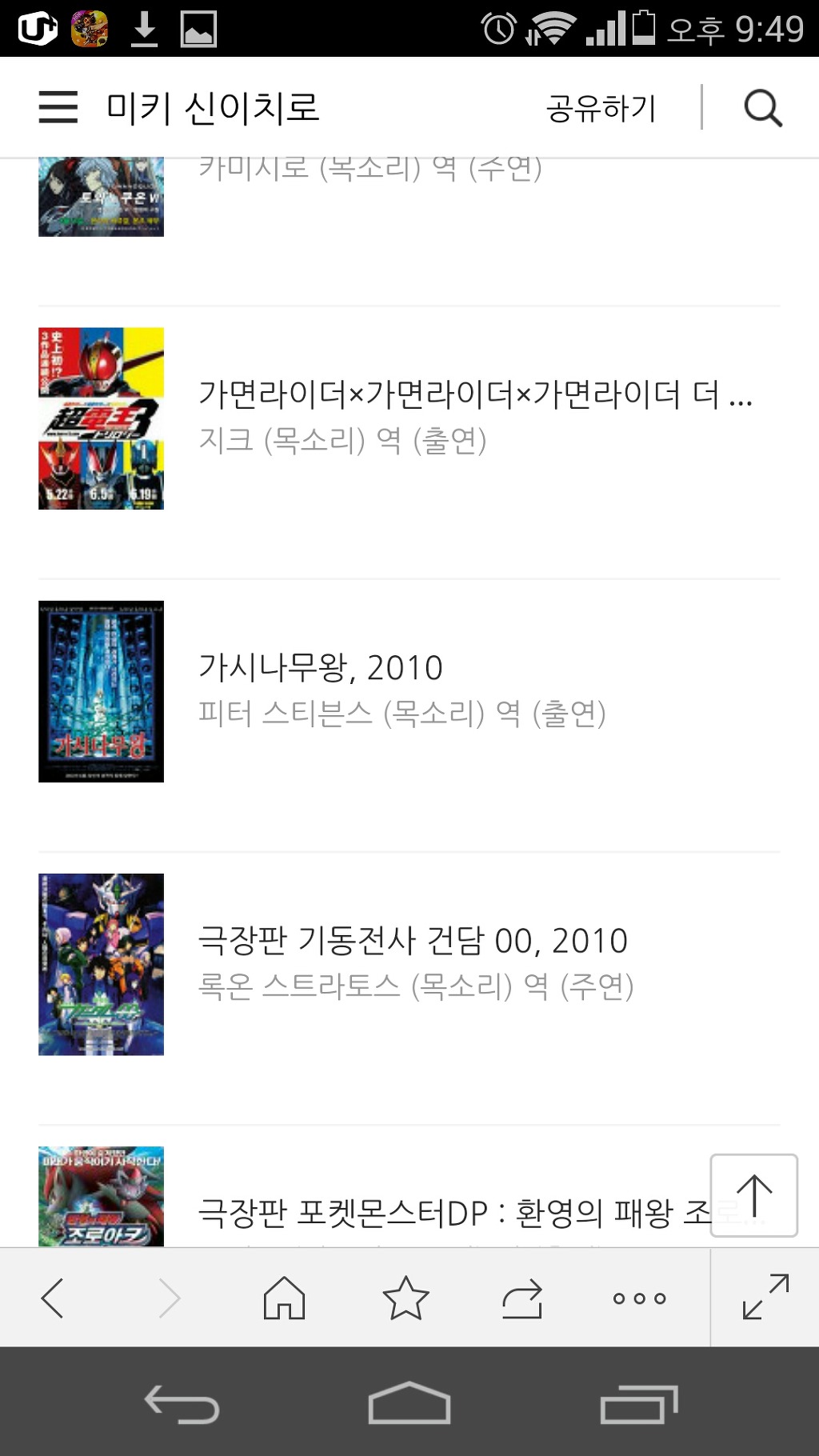Open the 가시나무왕, 2010 movie entry
This screenshot has width=819, height=1456.
(x=320, y=668)
